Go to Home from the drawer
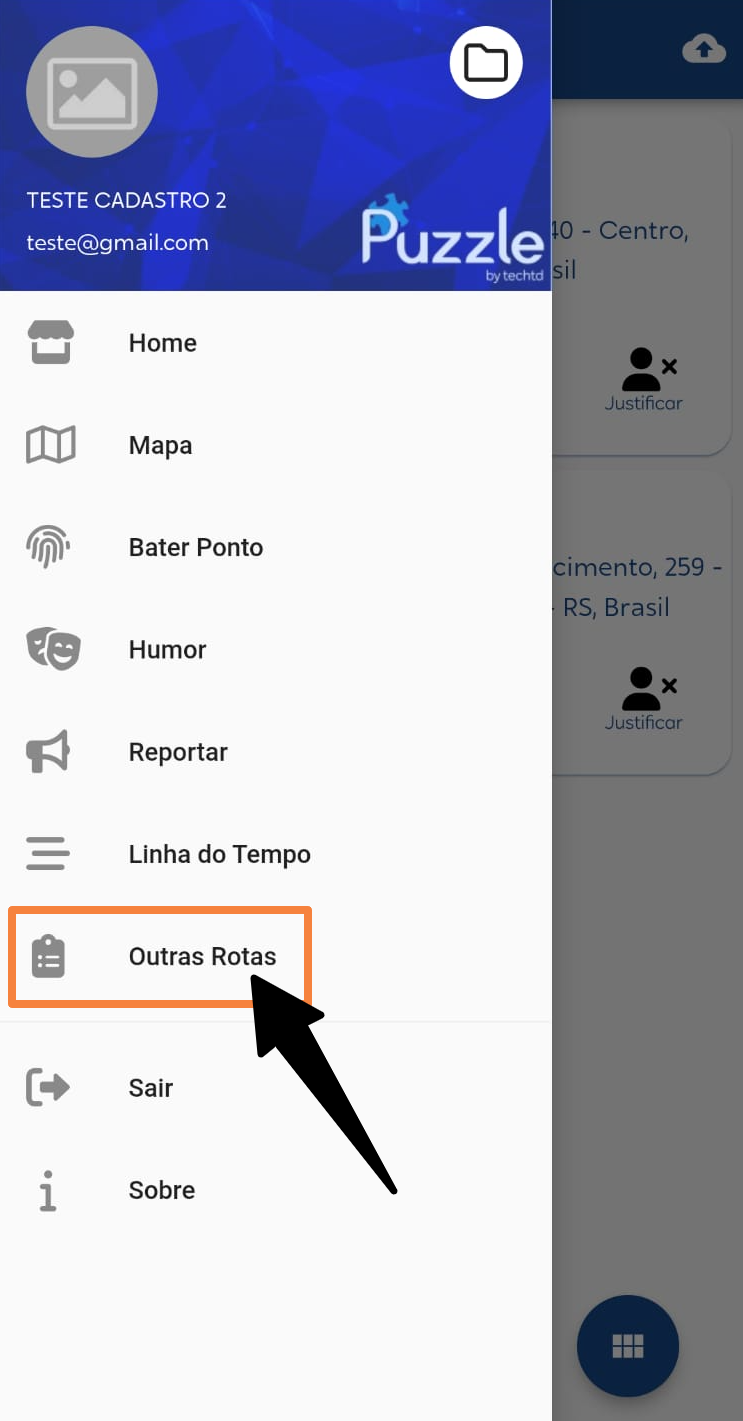This screenshot has height=1421, width=743. coord(162,343)
